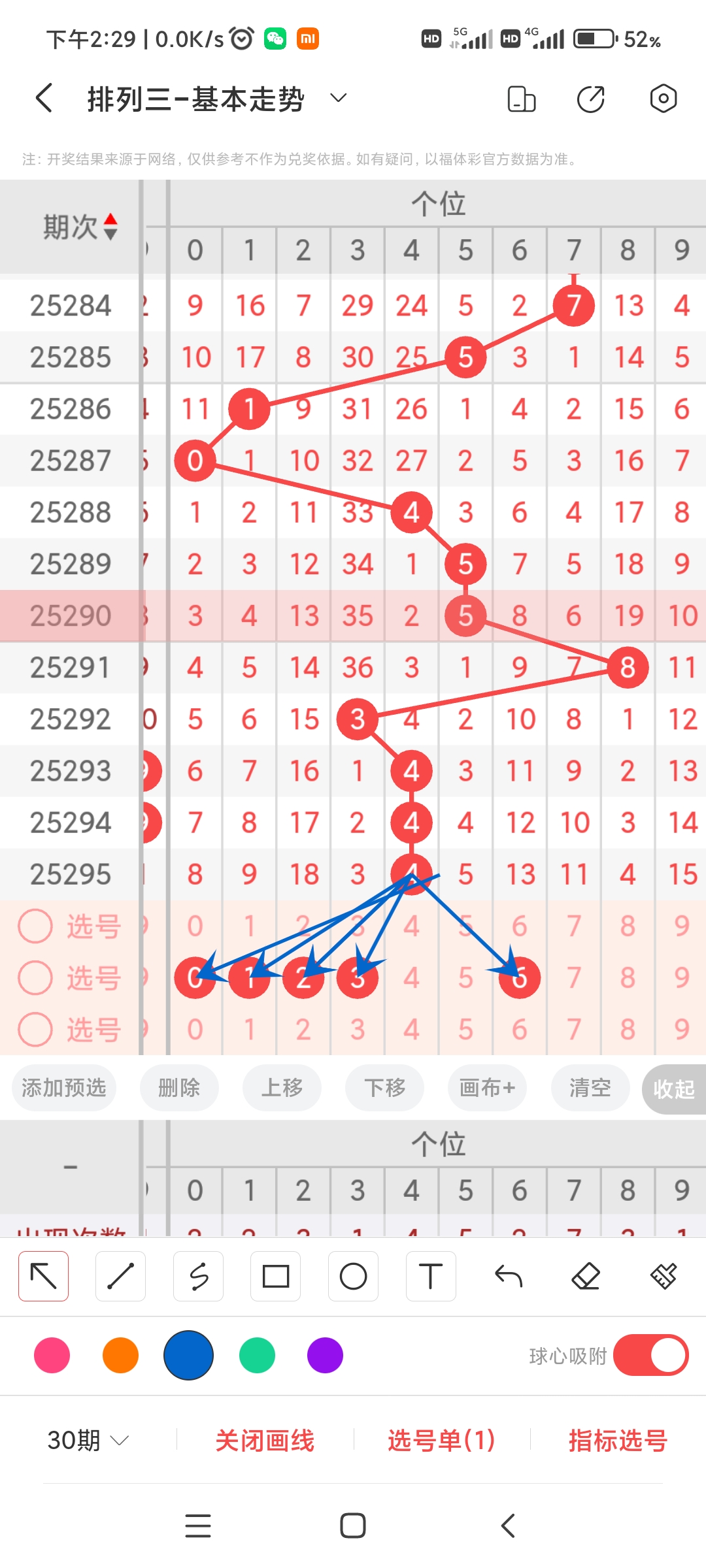
Task: Clear all drawings with the sweep tool
Action: point(664,1276)
